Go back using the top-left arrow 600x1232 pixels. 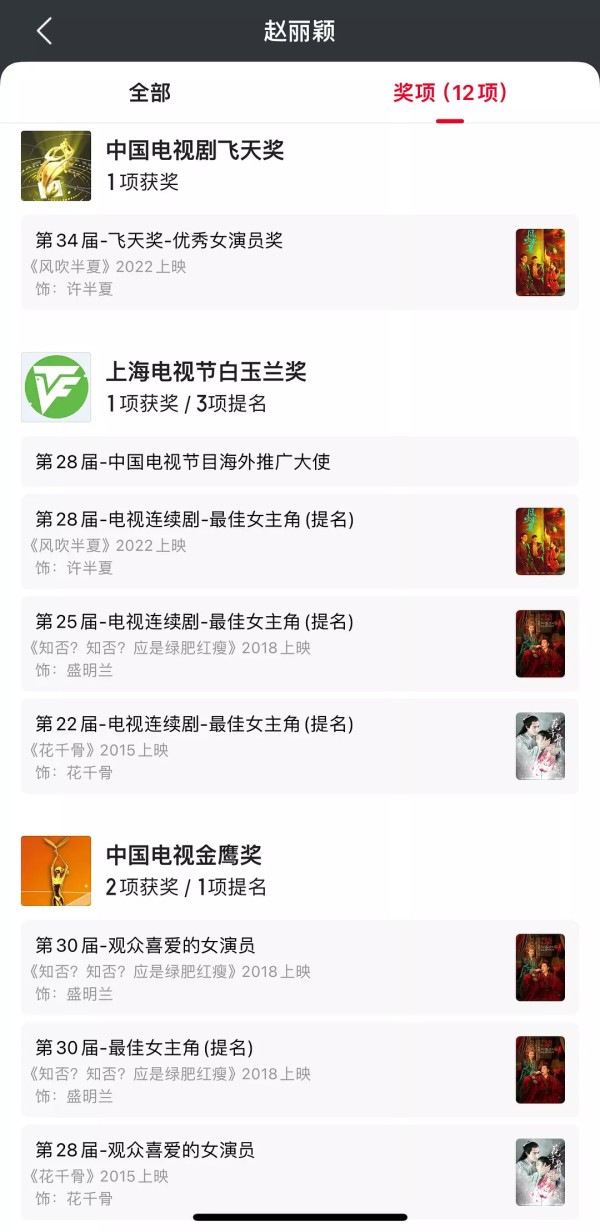pyautogui.click(x=44, y=31)
